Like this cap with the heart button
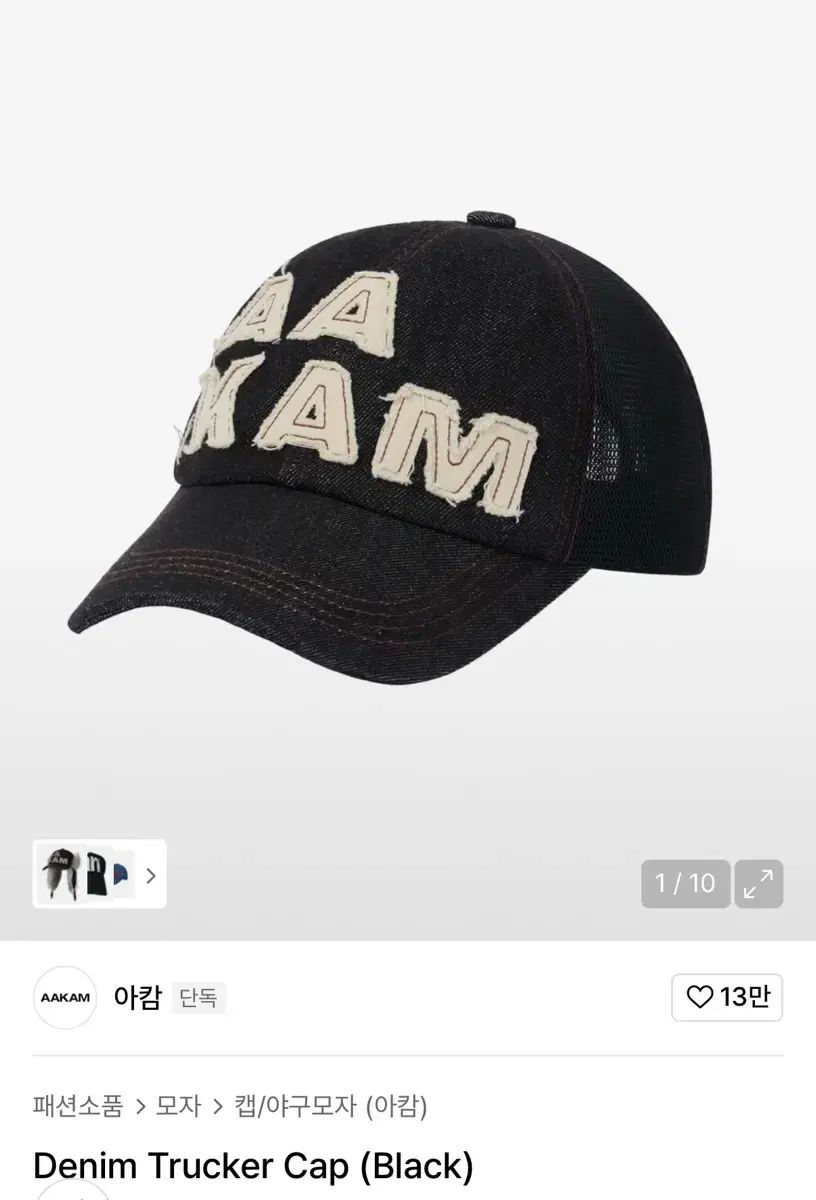The width and height of the screenshot is (816, 1200). (x=727, y=997)
